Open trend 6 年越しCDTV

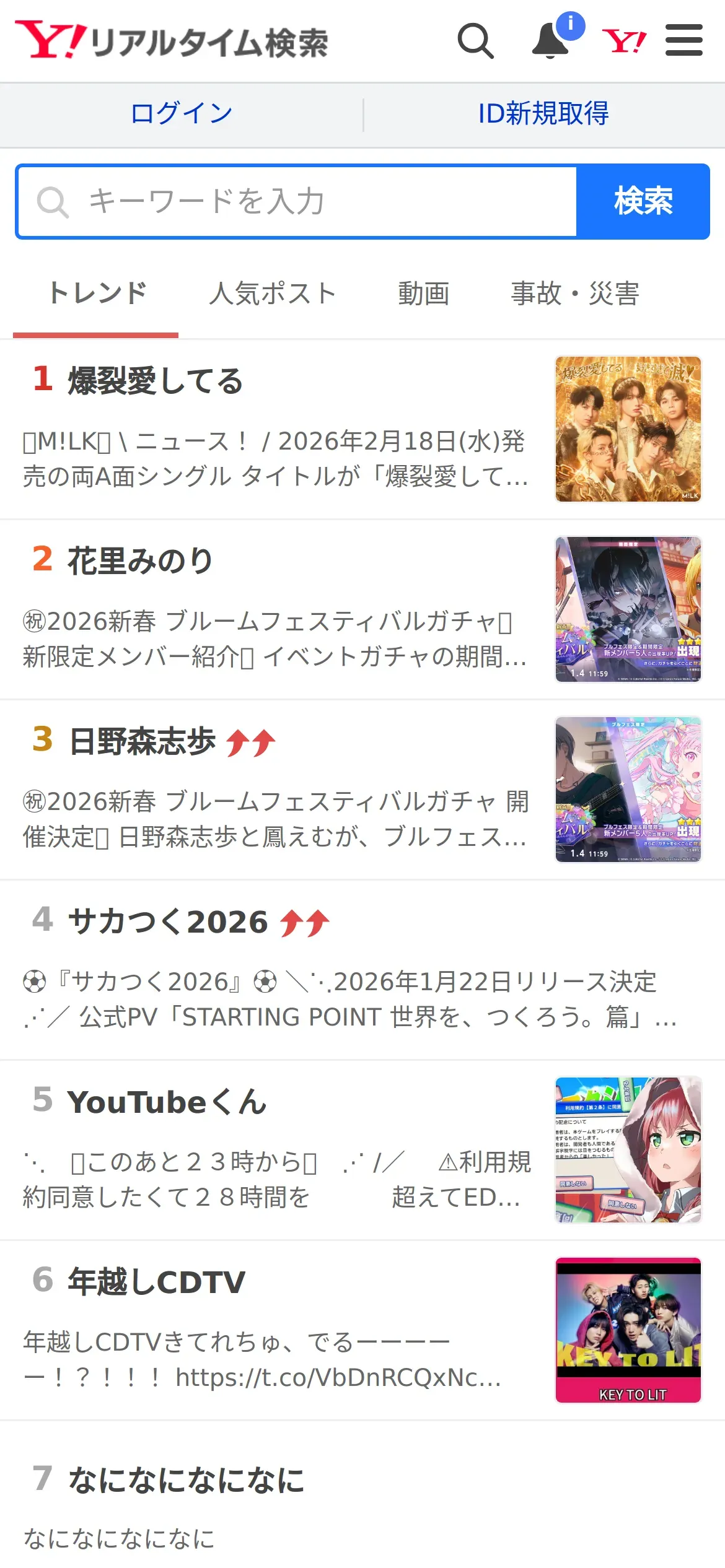tap(156, 1282)
